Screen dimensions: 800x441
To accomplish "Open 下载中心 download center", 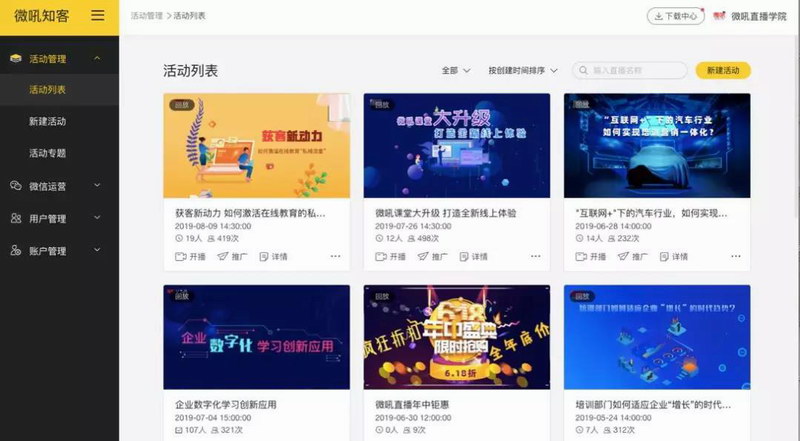I will (675, 16).
